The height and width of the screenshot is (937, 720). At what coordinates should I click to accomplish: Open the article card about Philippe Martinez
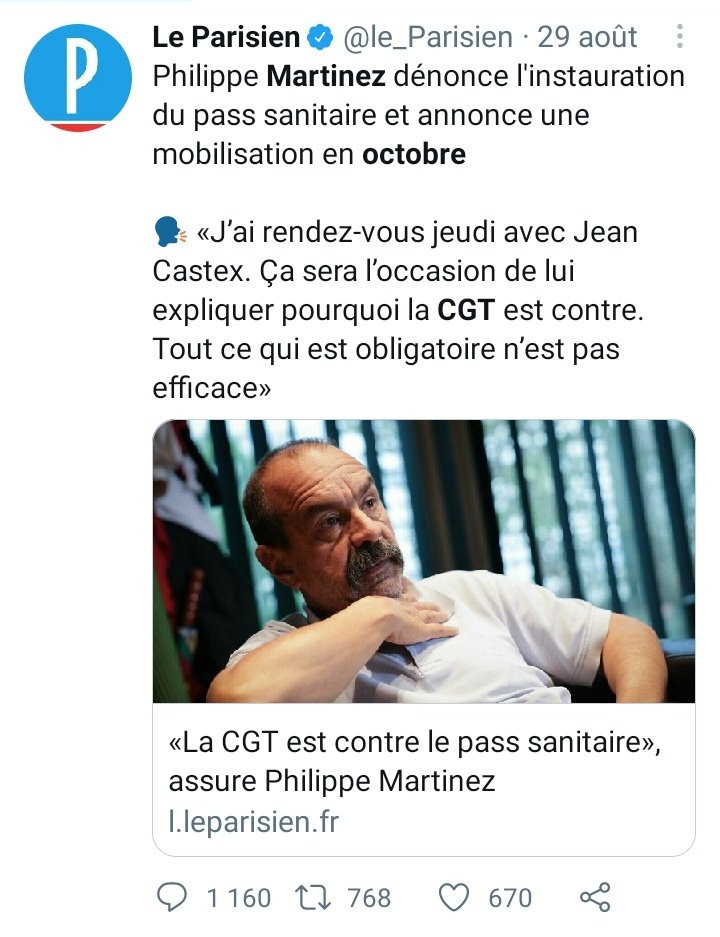click(x=423, y=637)
